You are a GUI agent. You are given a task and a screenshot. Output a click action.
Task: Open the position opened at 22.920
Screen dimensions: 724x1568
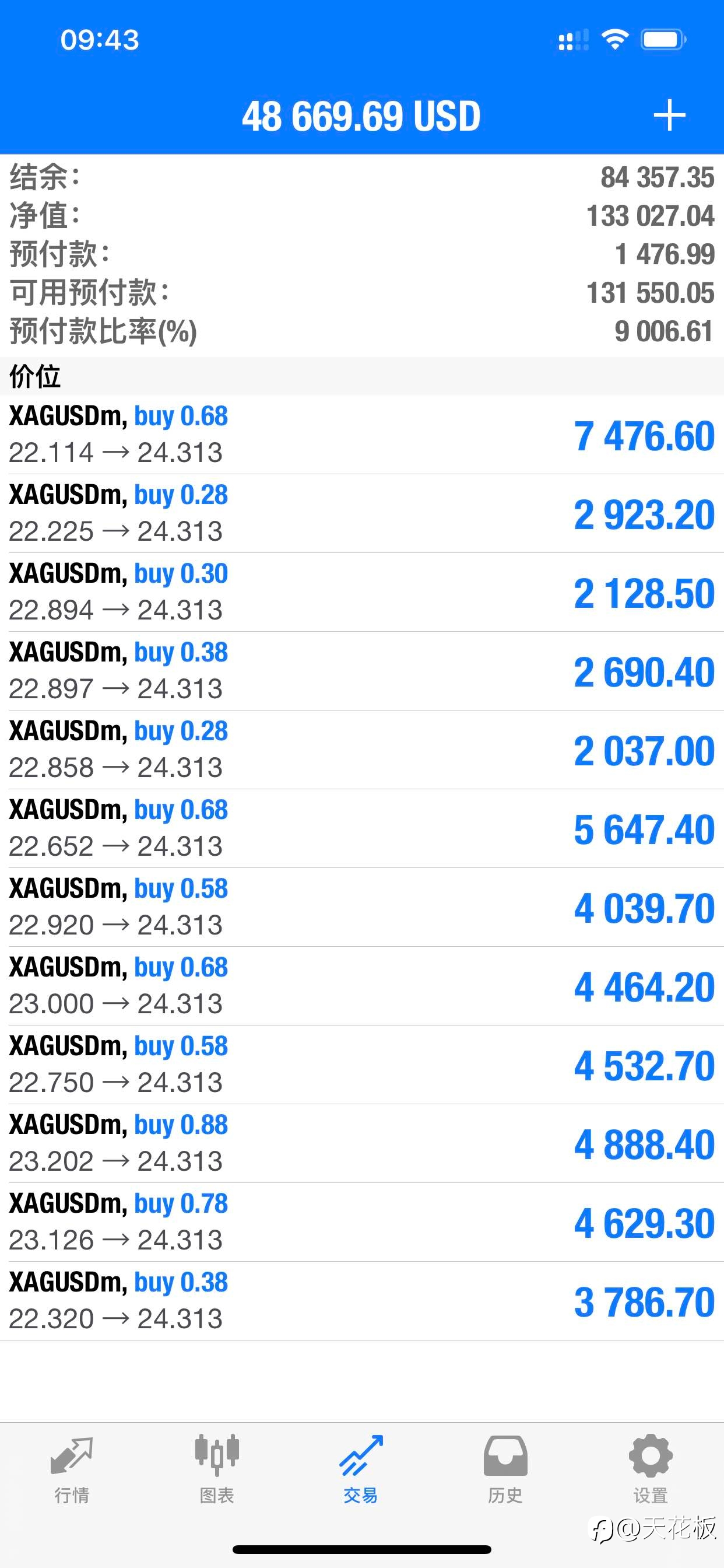point(362,907)
